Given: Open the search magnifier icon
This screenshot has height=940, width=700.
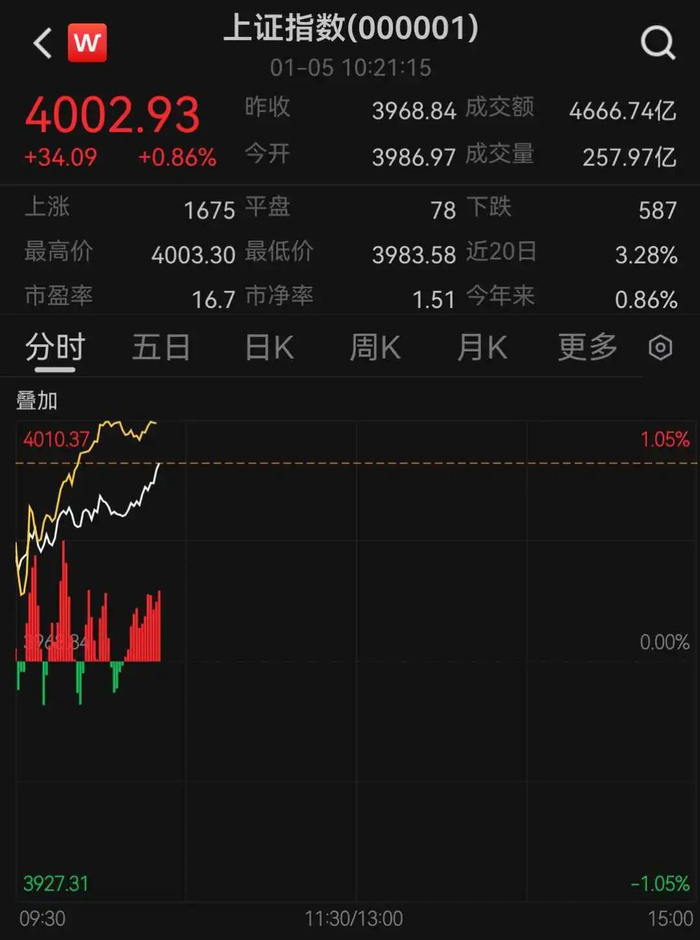Looking at the screenshot, I should tap(657, 43).
